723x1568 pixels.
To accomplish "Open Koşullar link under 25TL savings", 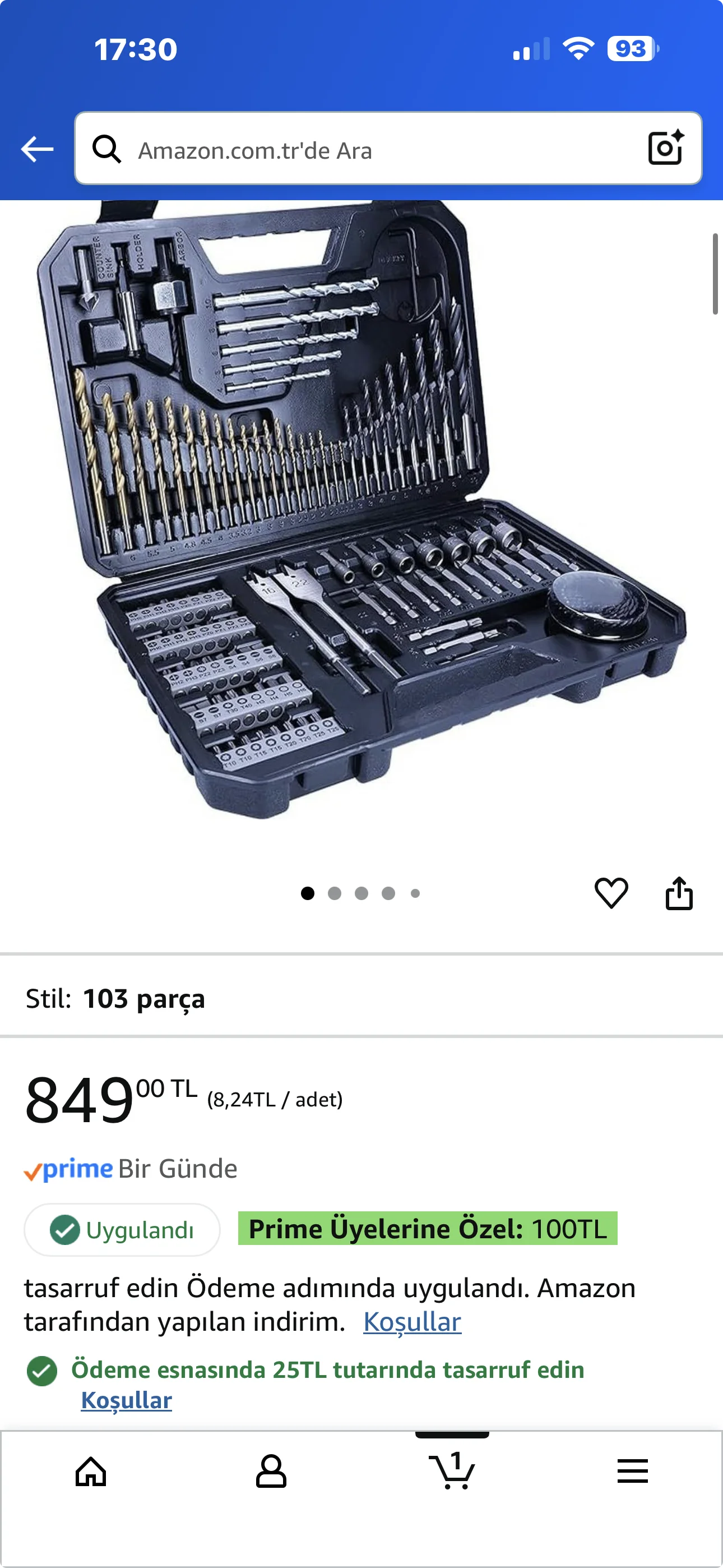I will (127, 1400).
